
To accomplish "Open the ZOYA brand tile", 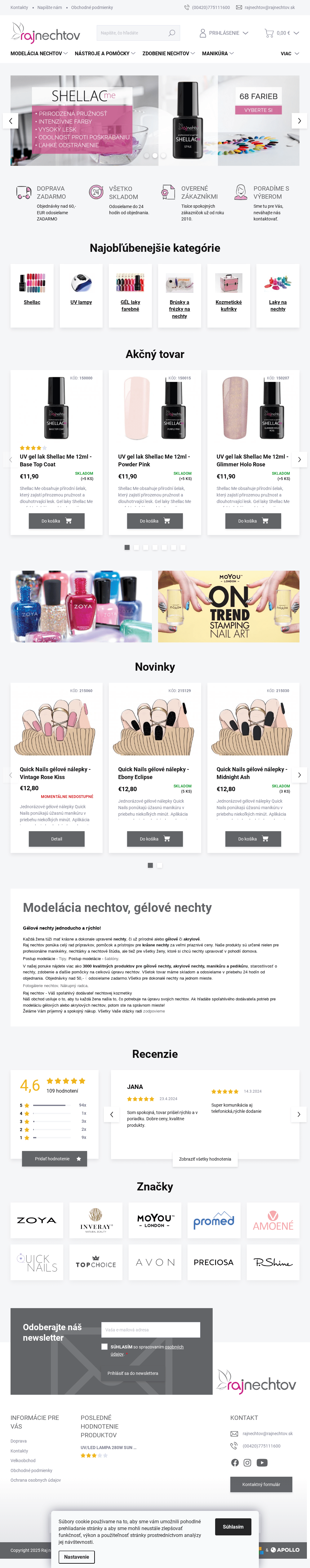I will 37,1221.
